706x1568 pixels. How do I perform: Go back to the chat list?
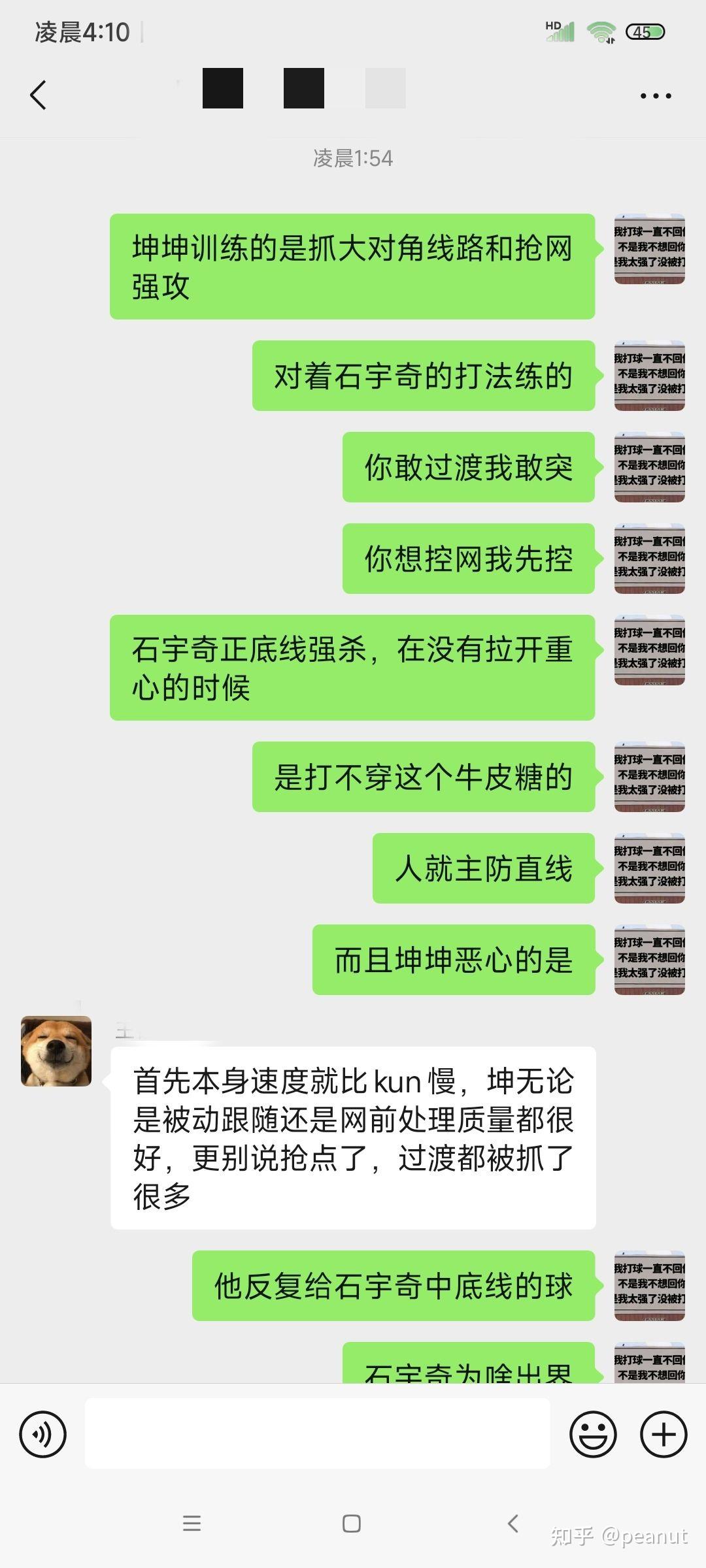pyautogui.click(x=38, y=95)
